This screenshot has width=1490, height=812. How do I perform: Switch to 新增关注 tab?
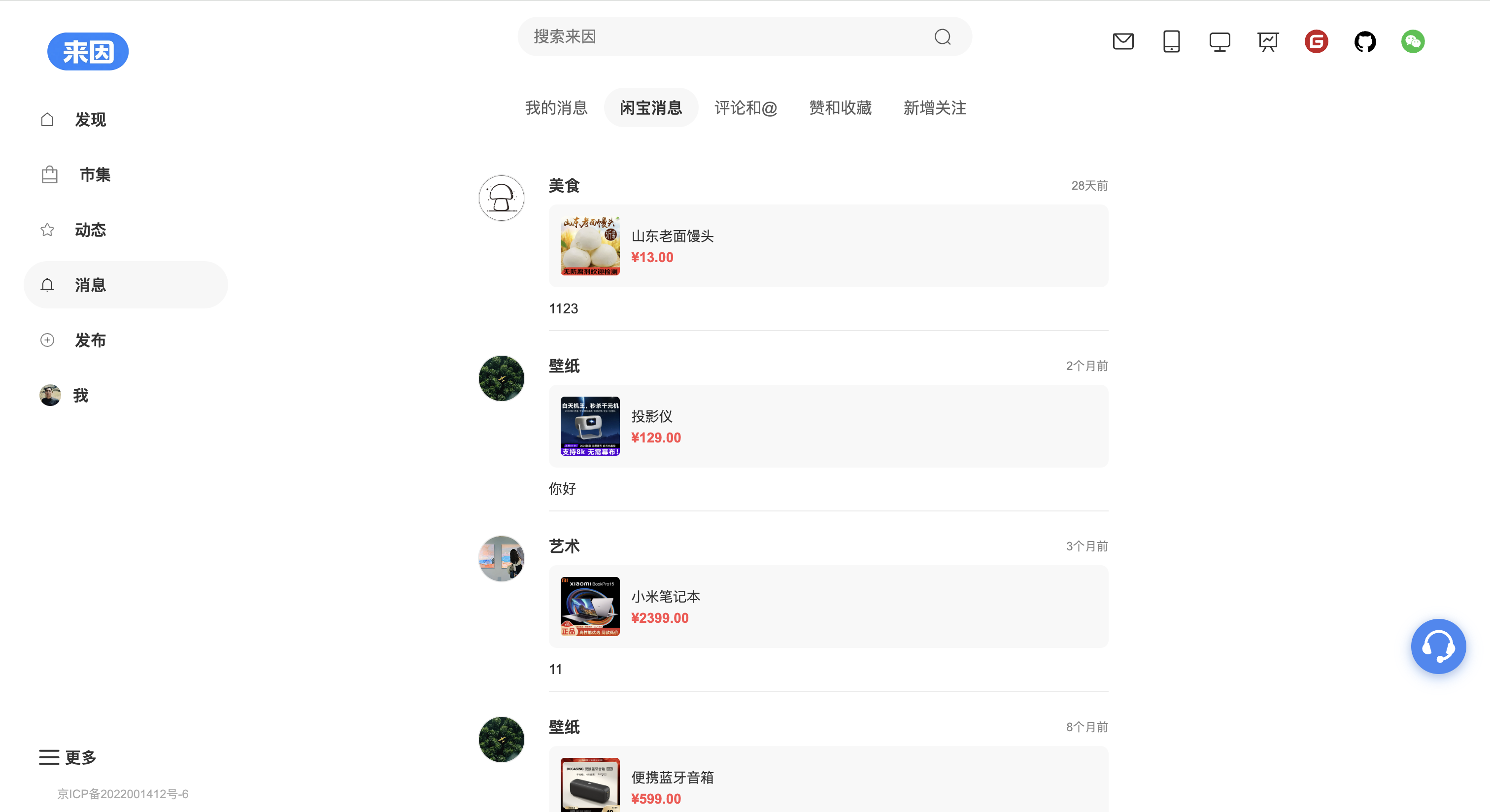(x=935, y=108)
